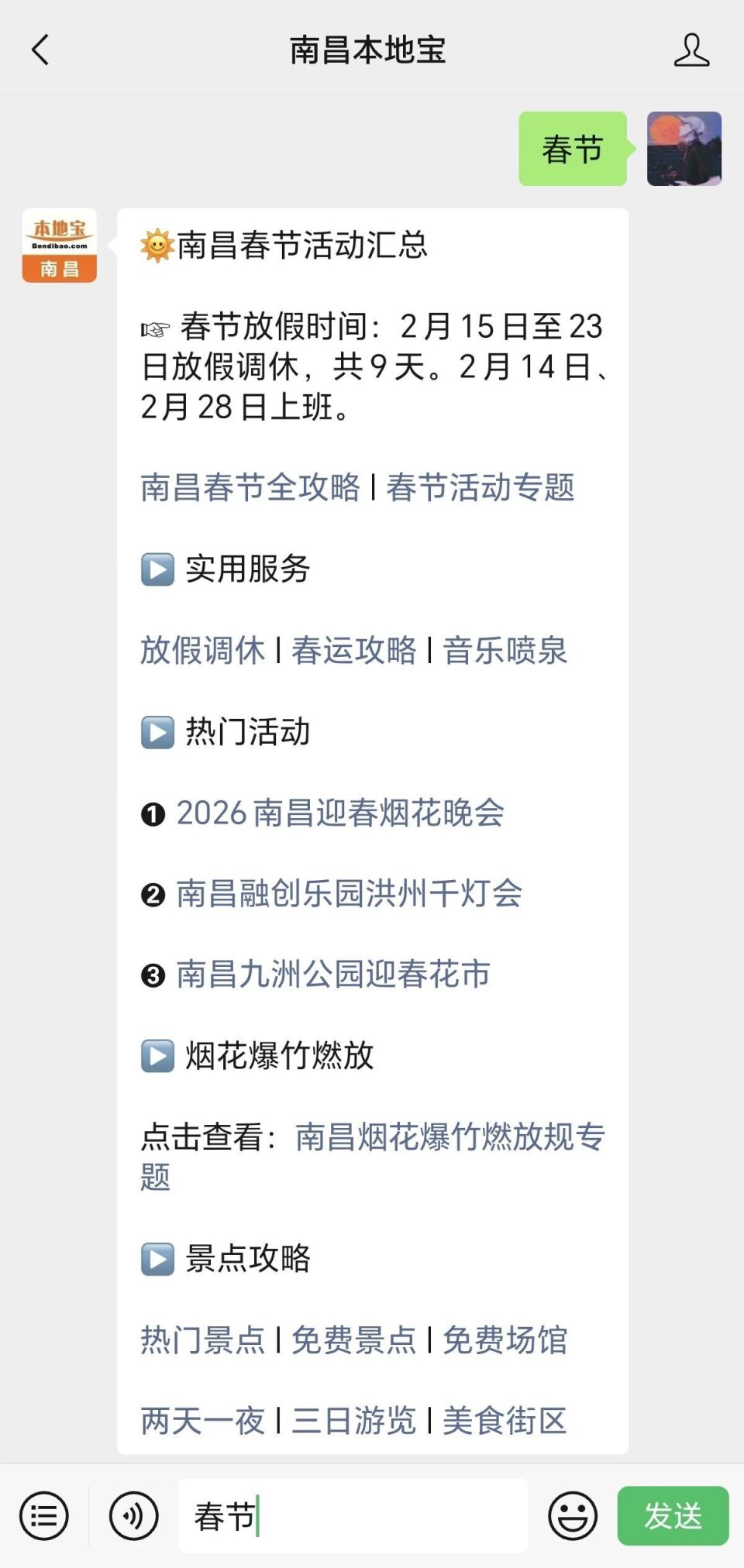The width and height of the screenshot is (744, 1568).
Task: Click the message input field containing 春节
Action: 353,1516
